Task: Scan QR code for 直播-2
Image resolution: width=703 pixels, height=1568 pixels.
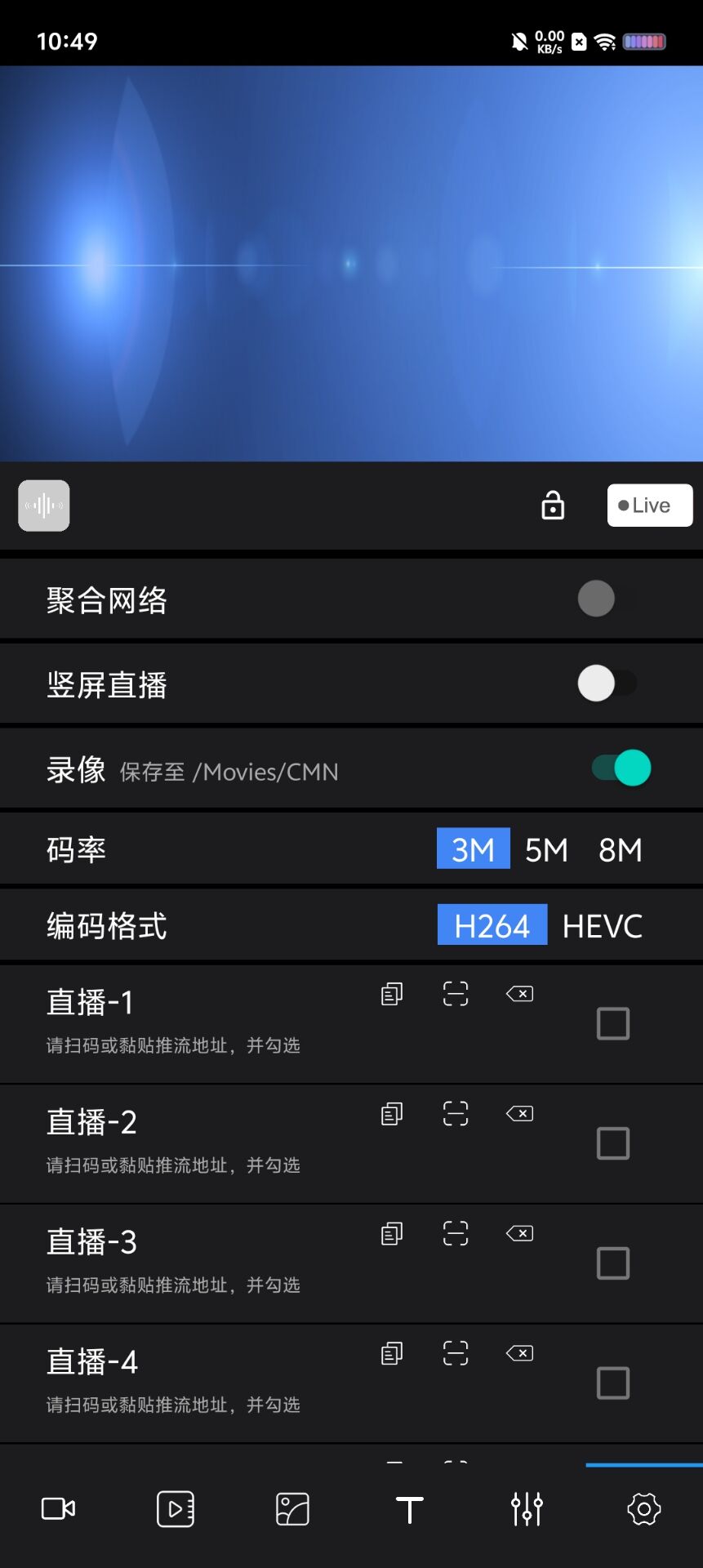Action: [x=456, y=1113]
